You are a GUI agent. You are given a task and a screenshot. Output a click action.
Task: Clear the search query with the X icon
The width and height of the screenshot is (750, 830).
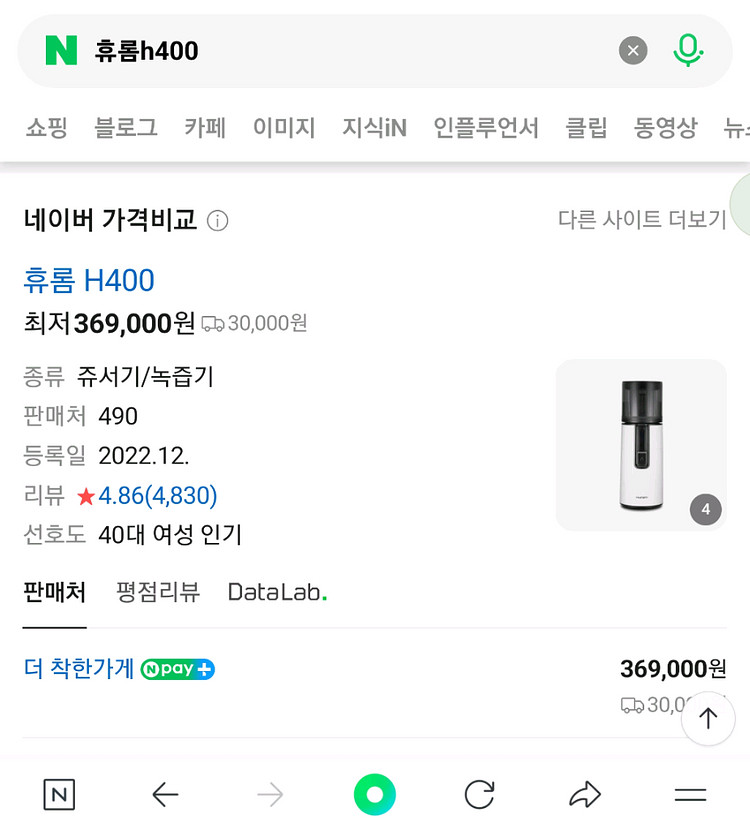[x=632, y=50]
